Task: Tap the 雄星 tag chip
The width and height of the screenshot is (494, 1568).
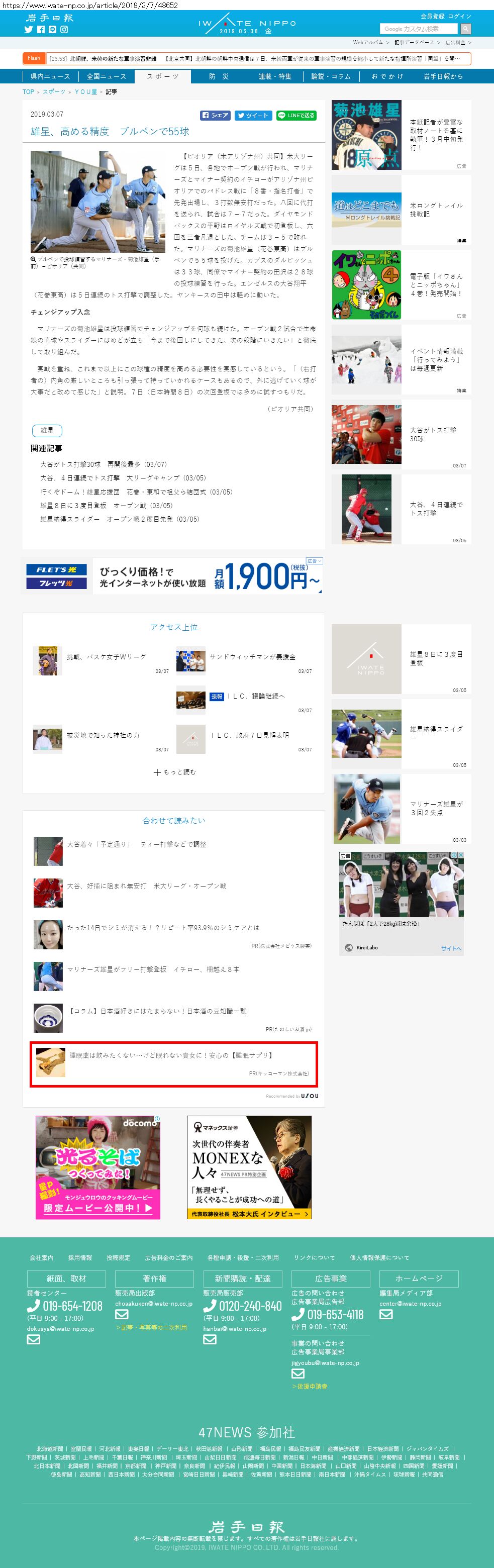Action: tap(47, 430)
